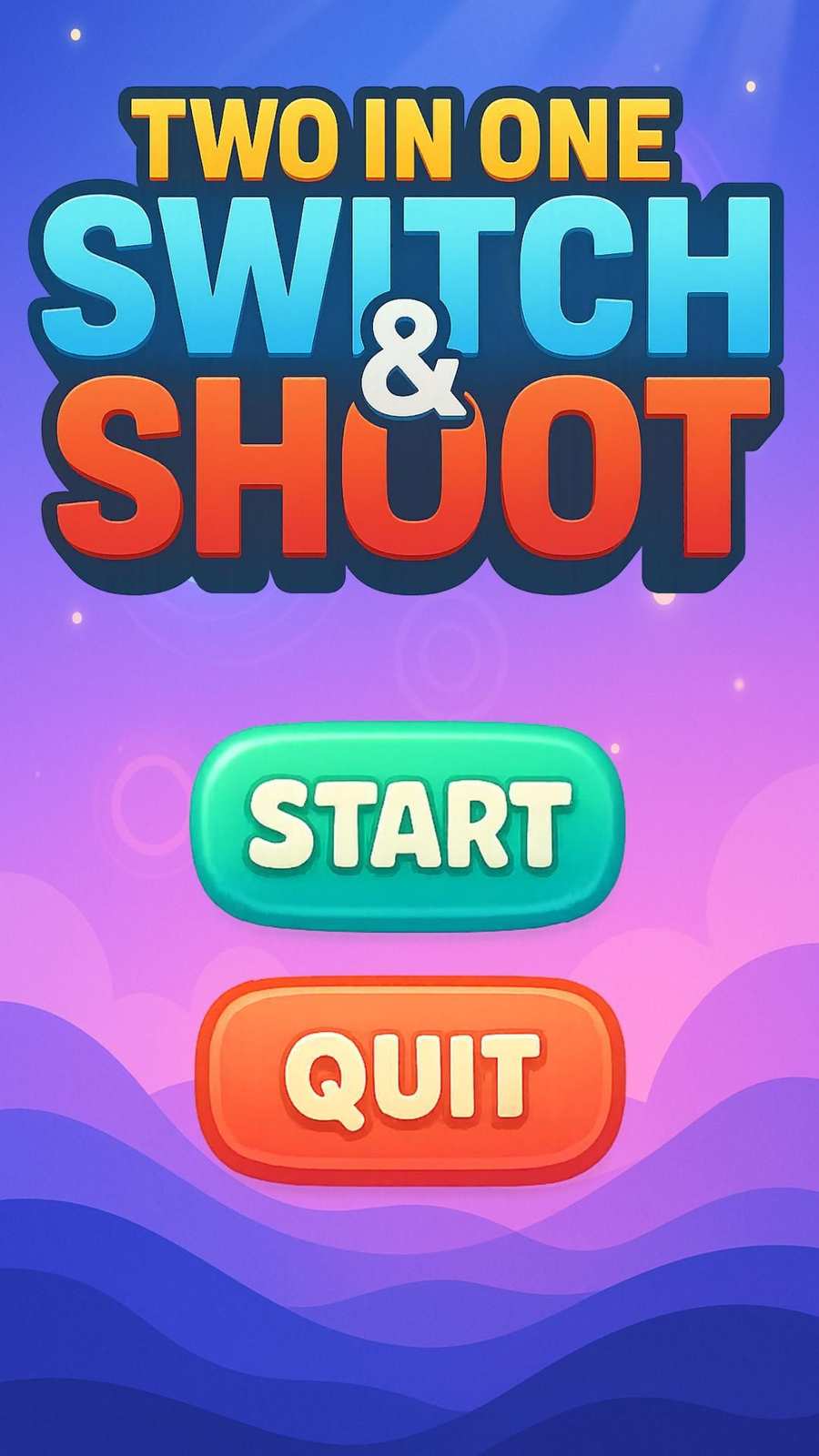The width and height of the screenshot is (819, 1456).
Task: Click the gradient background between the buttons
Action: coord(409,955)
